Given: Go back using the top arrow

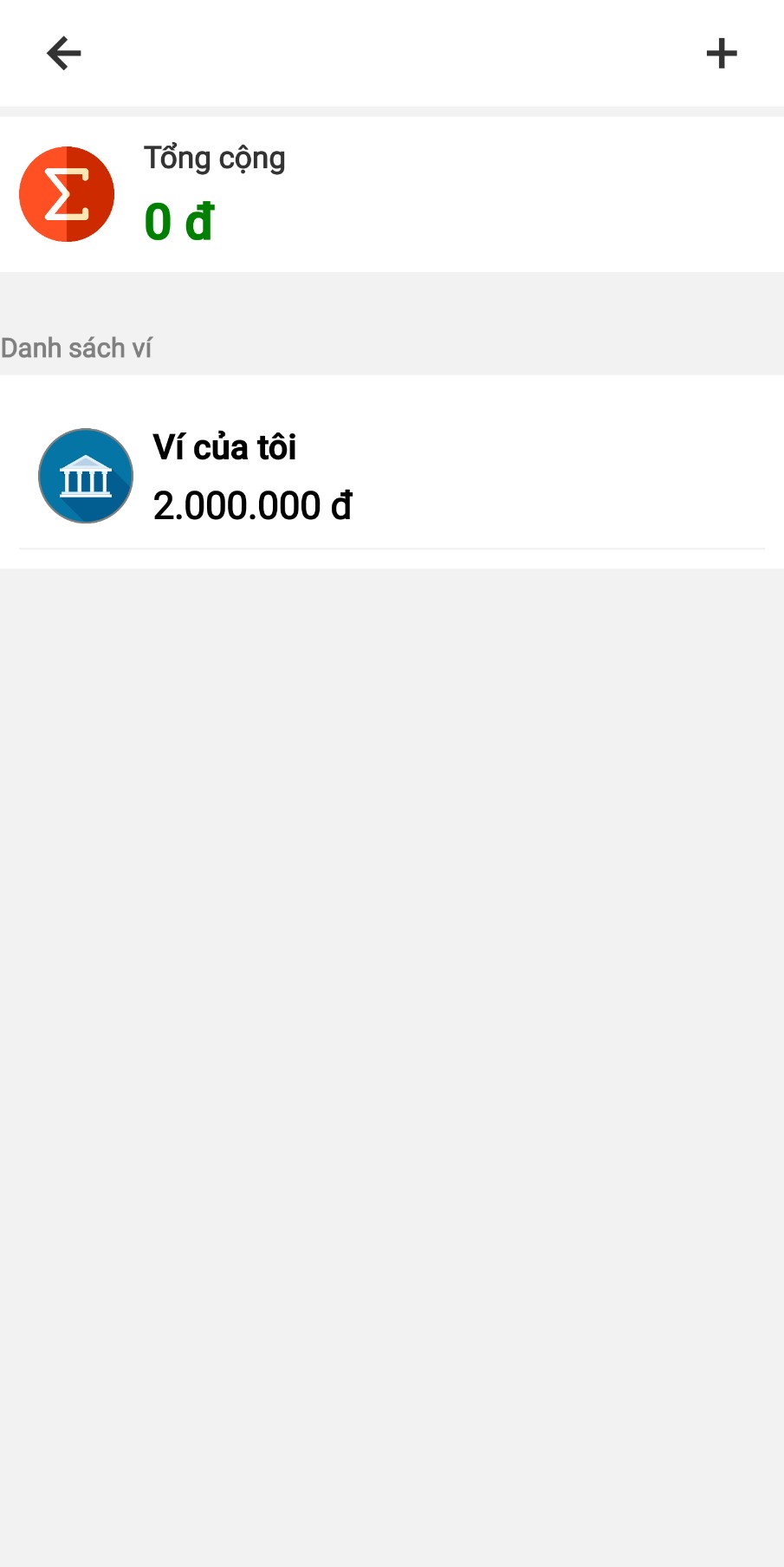Looking at the screenshot, I should pos(63,54).
